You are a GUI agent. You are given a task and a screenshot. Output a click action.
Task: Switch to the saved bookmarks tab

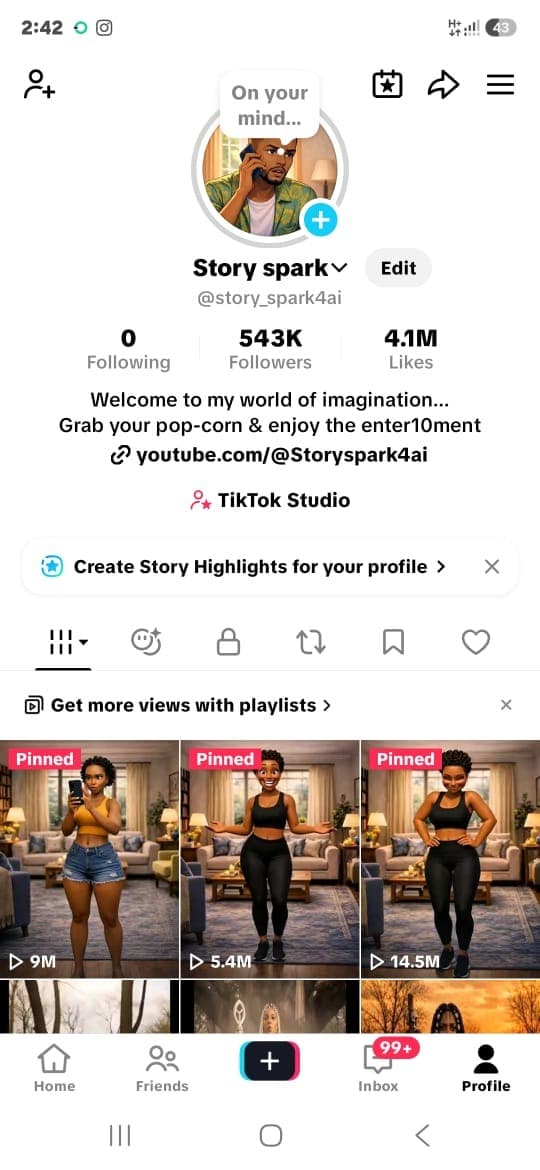point(393,642)
